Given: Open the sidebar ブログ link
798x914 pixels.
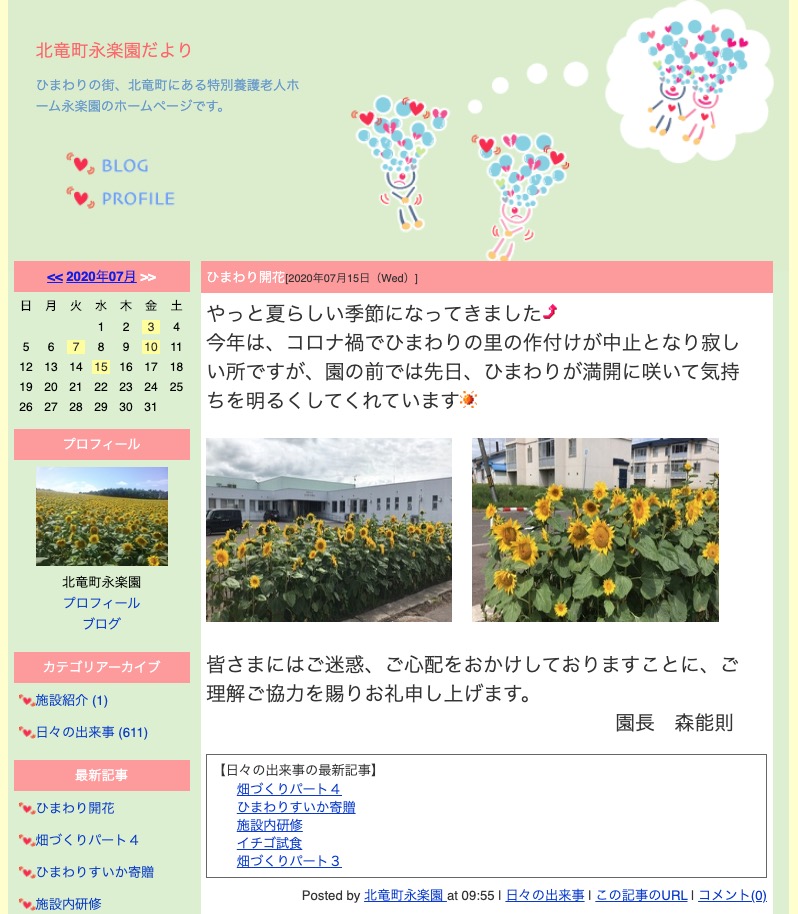Looking at the screenshot, I should click(x=101, y=623).
